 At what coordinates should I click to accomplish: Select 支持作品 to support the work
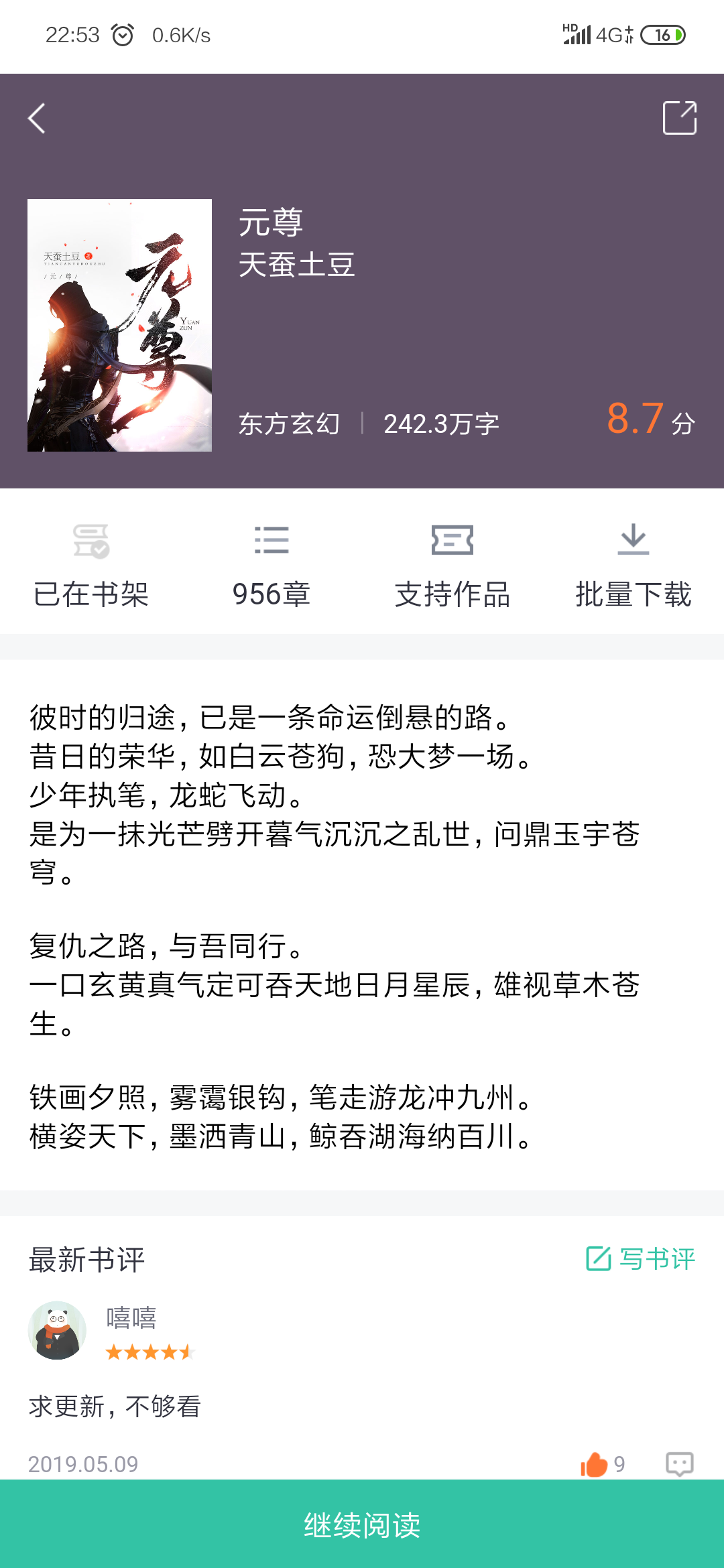click(x=452, y=565)
